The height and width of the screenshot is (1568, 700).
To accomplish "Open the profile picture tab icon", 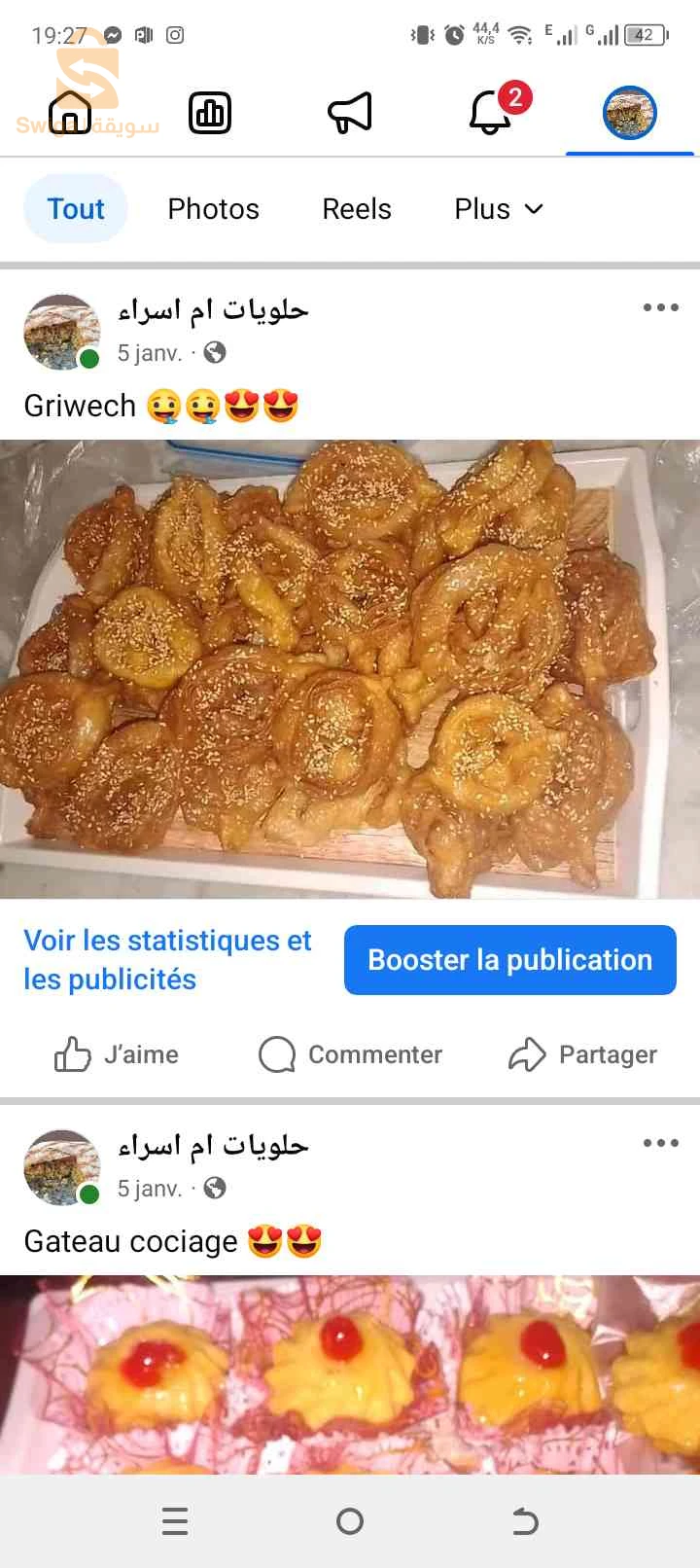I will tap(630, 112).
